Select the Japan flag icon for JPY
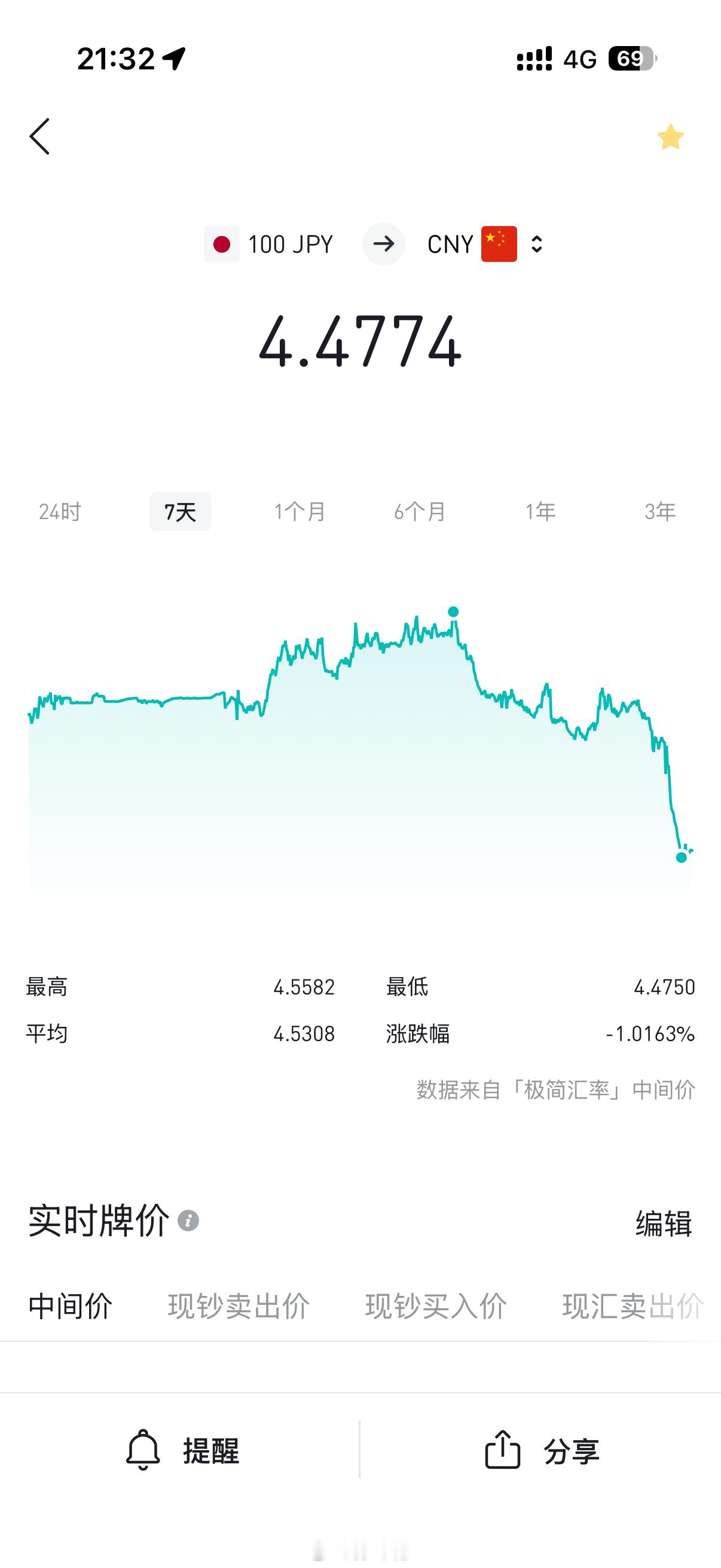721x1568 pixels. [224, 243]
